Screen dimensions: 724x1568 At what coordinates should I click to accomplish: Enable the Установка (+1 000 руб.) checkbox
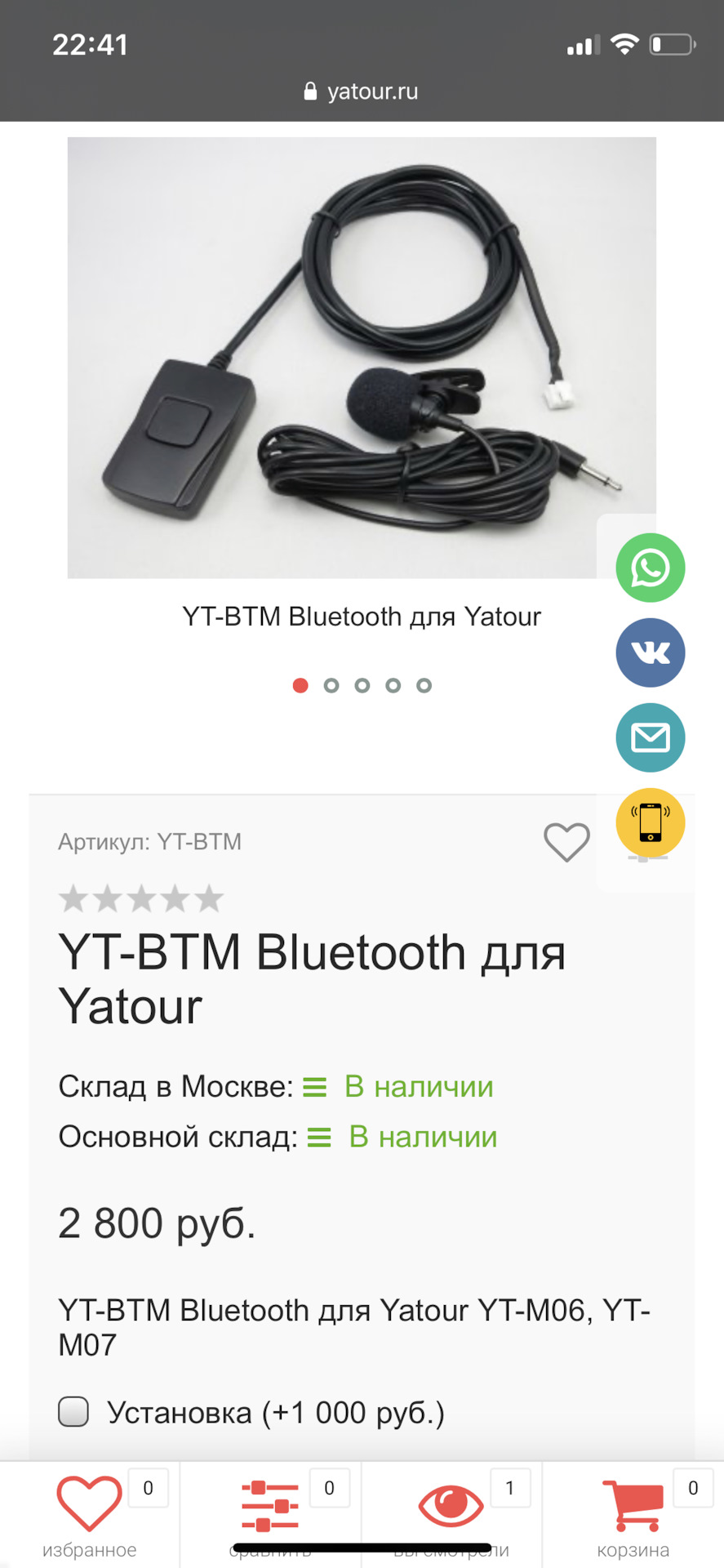coord(73,1411)
